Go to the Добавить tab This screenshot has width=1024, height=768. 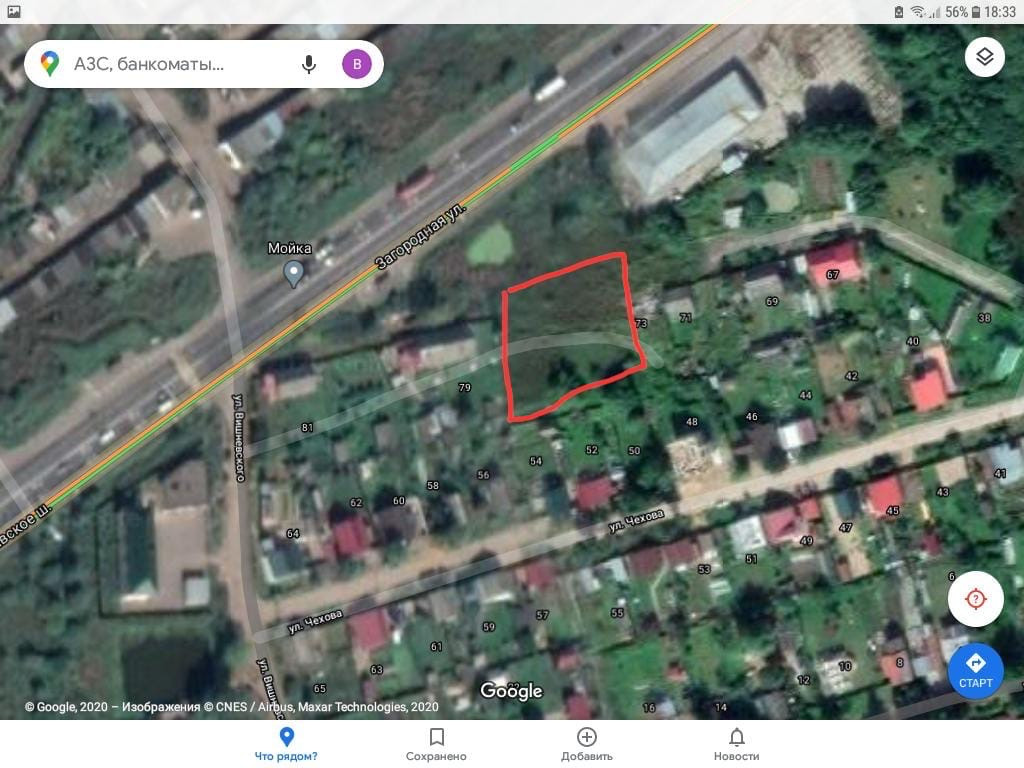coord(587,744)
